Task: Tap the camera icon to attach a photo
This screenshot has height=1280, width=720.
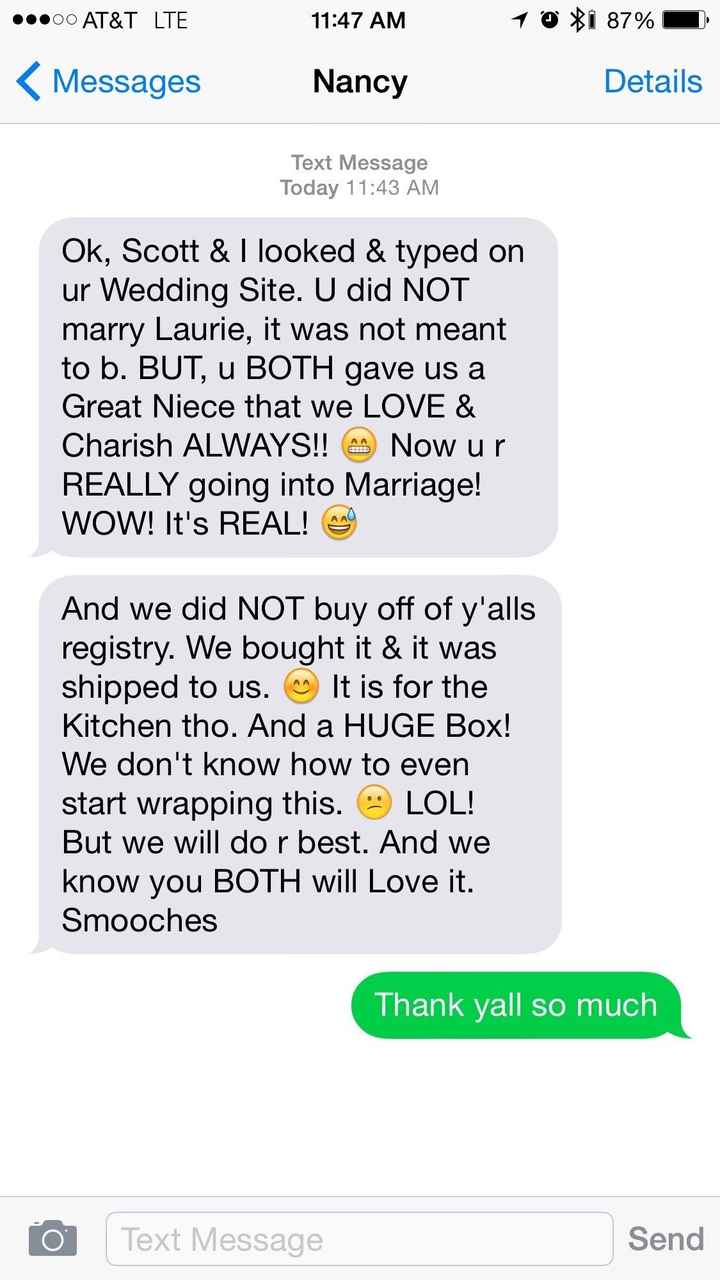Action: point(52,1238)
